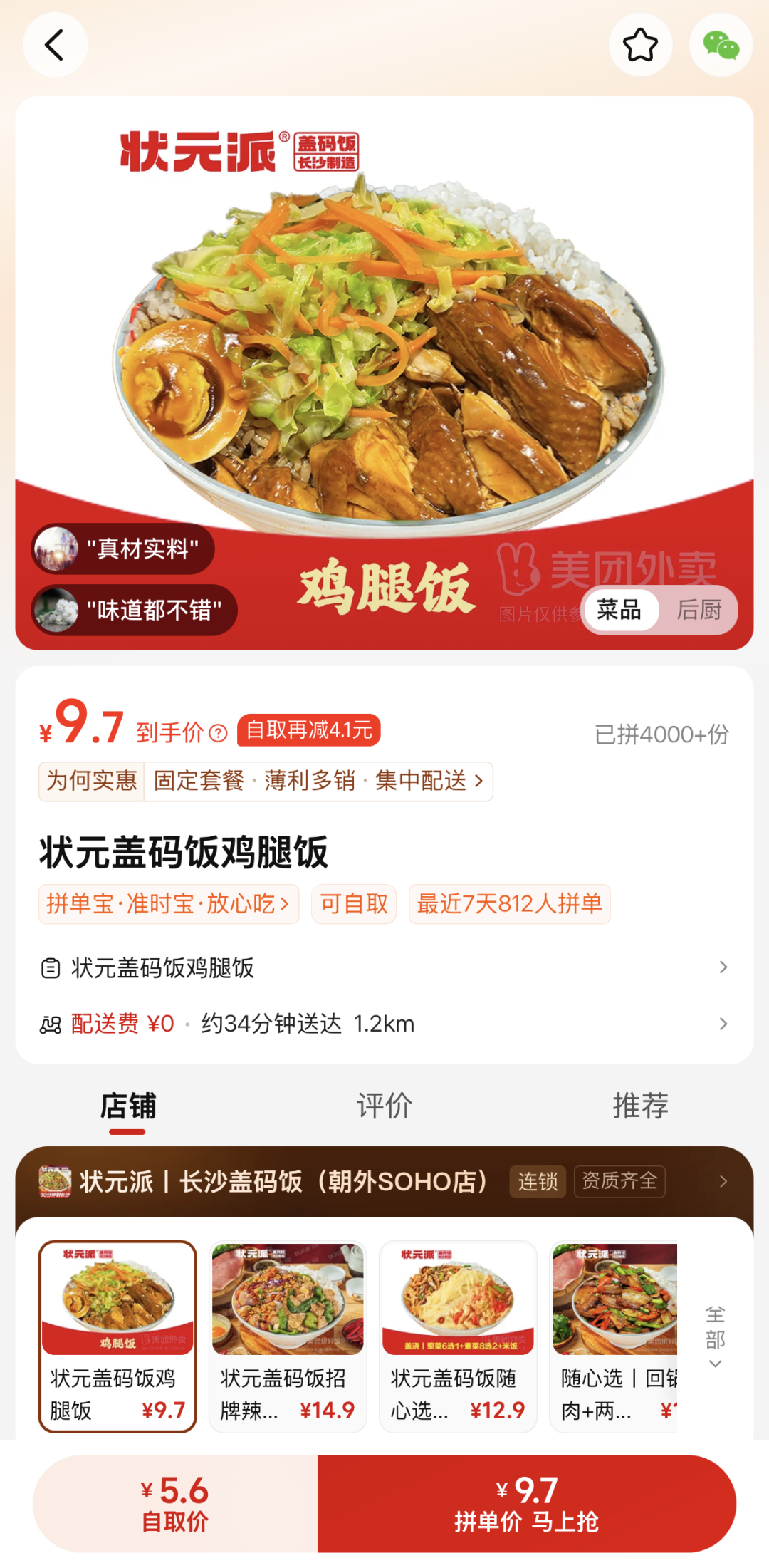Open the 状元派 朝外SOHO店 store page
This screenshot has width=769, height=1568.
click(384, 1181)
